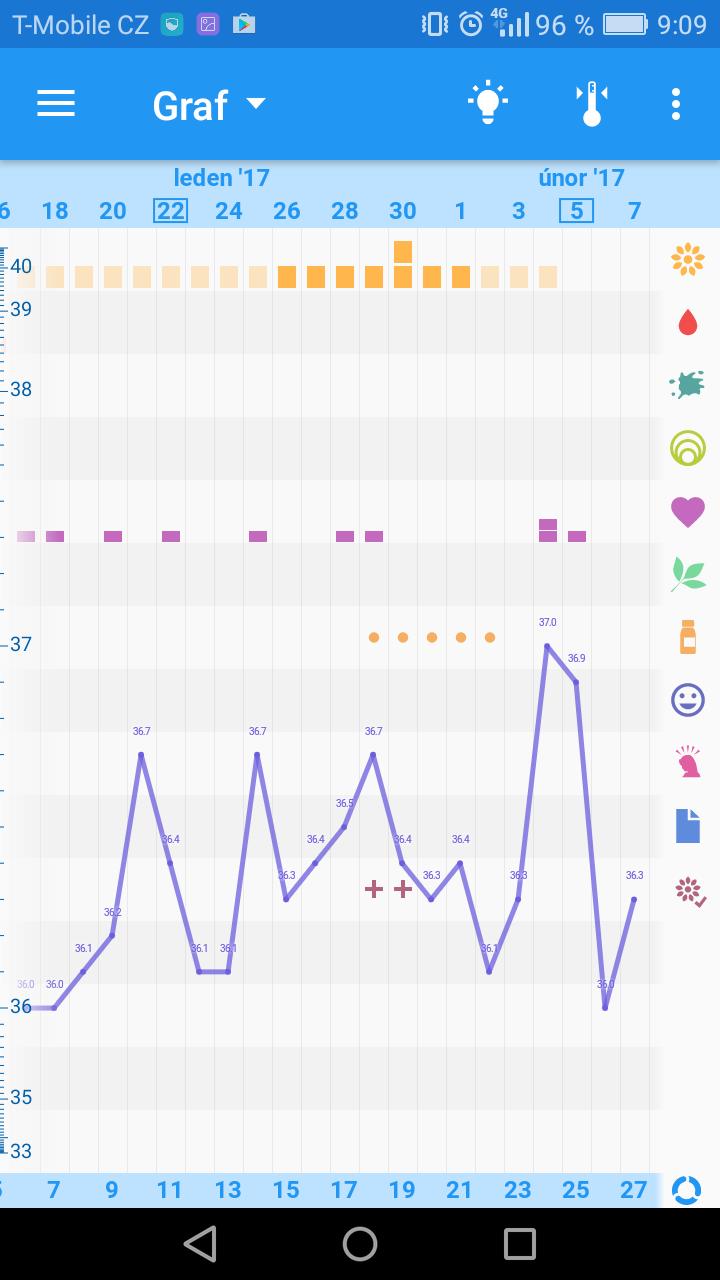
Task: Toggle the smiley face mood icon
Action: tap(688, 700)
